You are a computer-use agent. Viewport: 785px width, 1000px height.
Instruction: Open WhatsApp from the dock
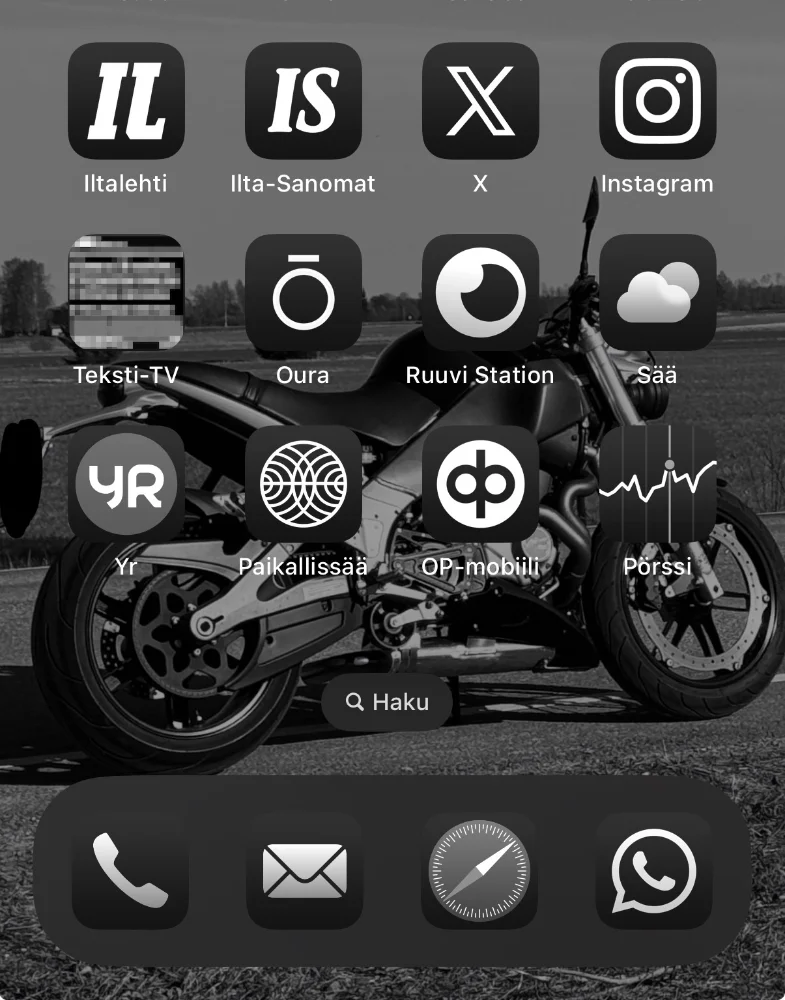[654, 870]
